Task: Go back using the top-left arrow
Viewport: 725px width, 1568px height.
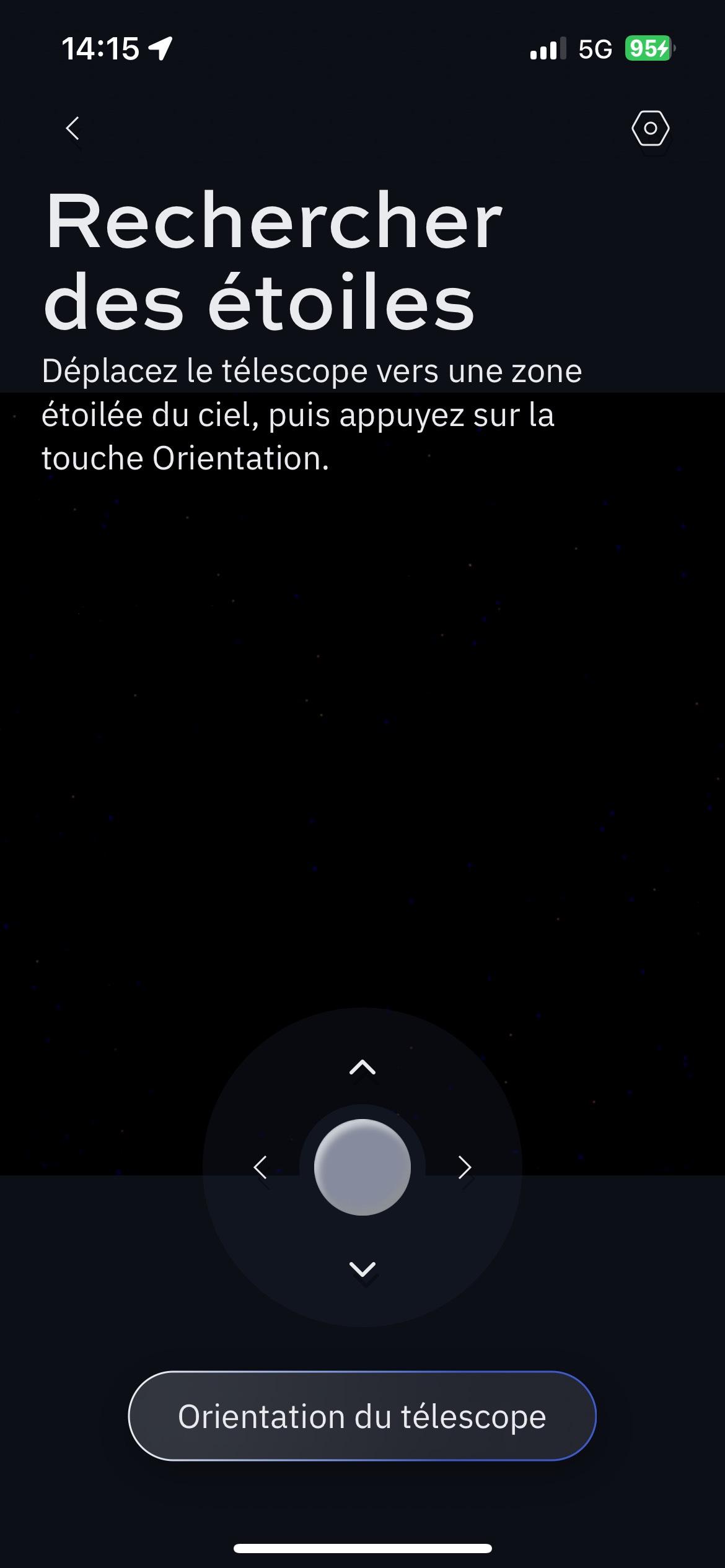Action: click(x=73, y=128)
